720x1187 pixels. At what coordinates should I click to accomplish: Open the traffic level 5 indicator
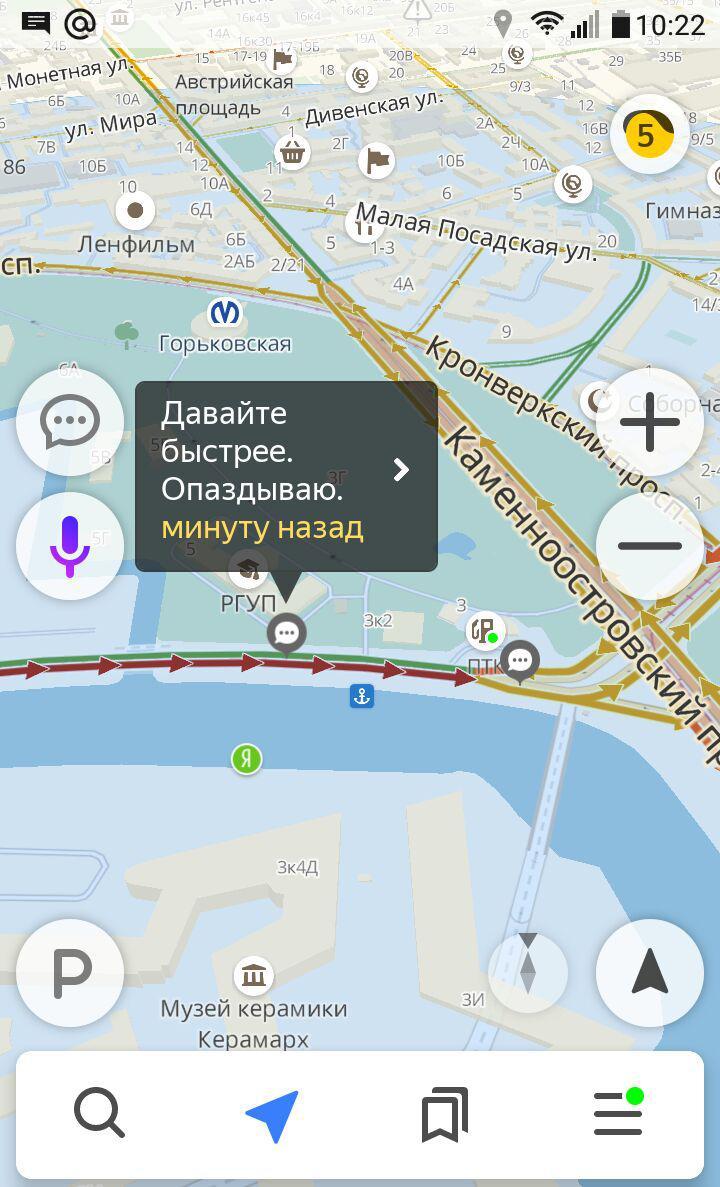(x=648, y=135)
